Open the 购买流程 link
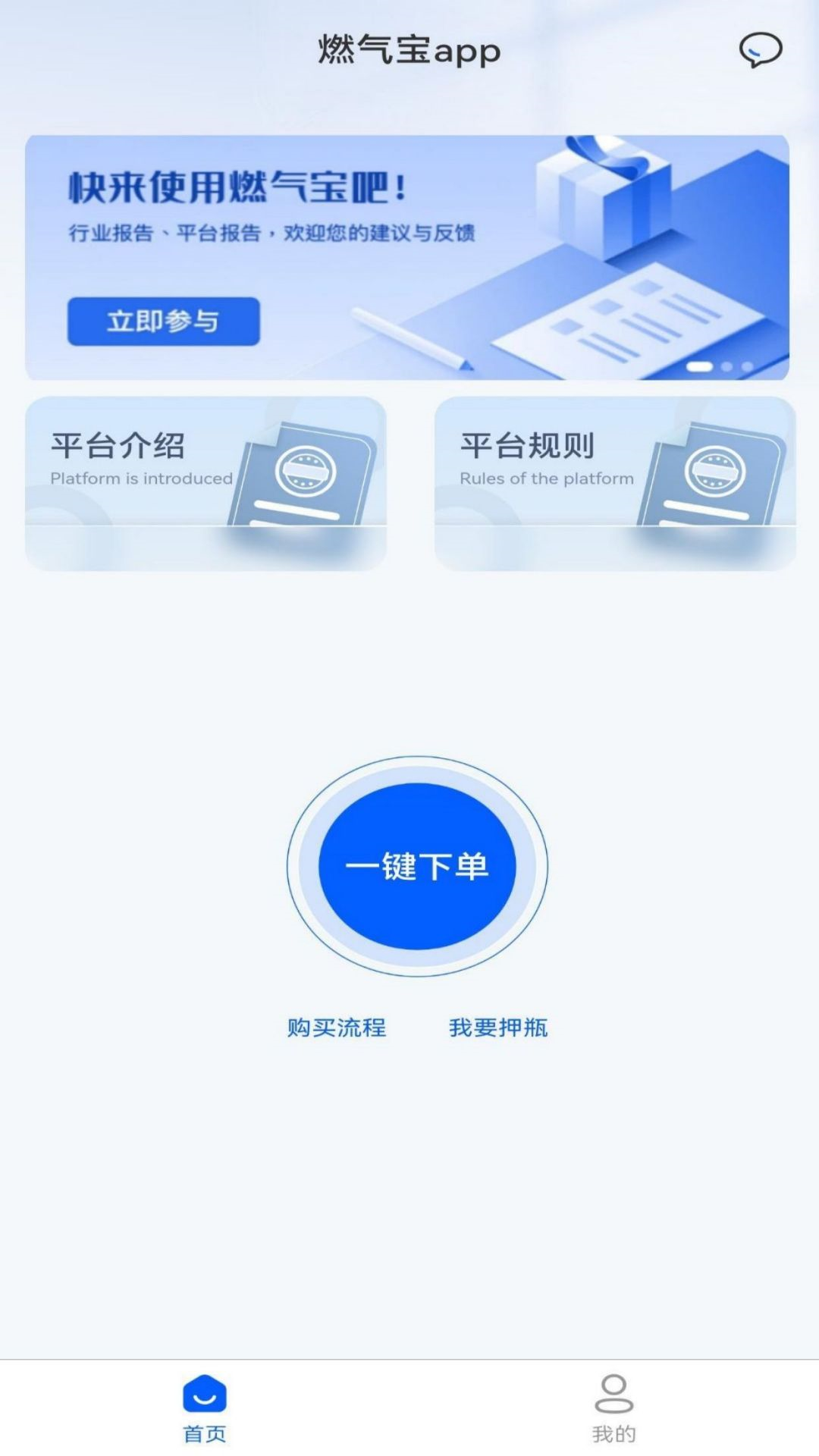Image resolution: width=819 pixels, height=1456 pixels. click(337, 1028)
